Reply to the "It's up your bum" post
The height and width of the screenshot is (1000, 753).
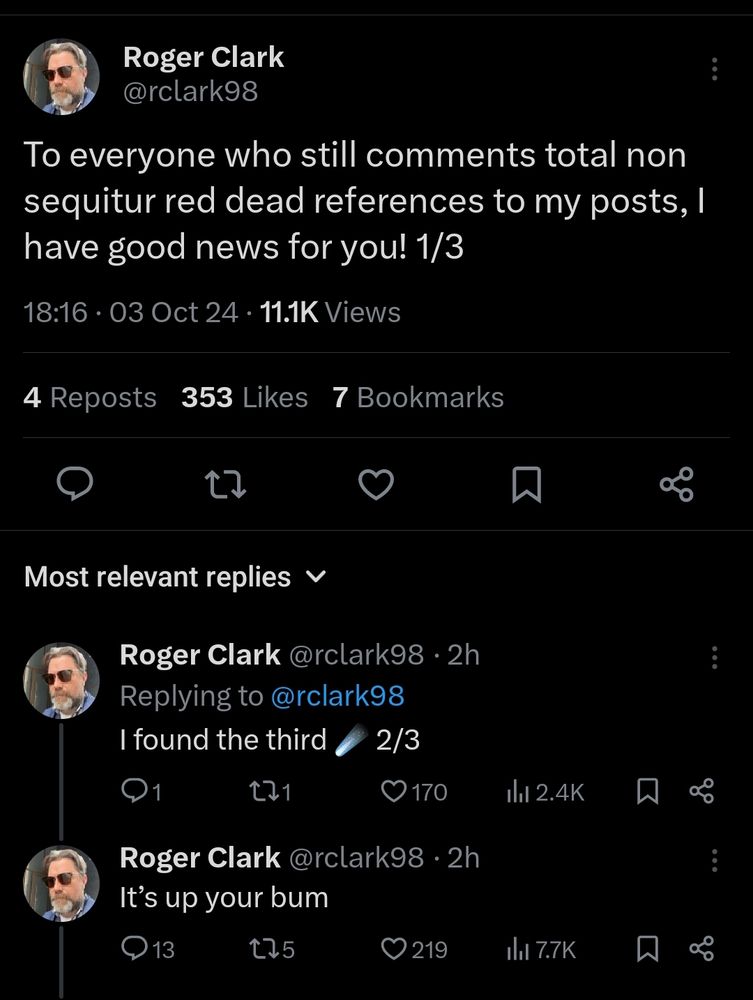tap(134, 949)
